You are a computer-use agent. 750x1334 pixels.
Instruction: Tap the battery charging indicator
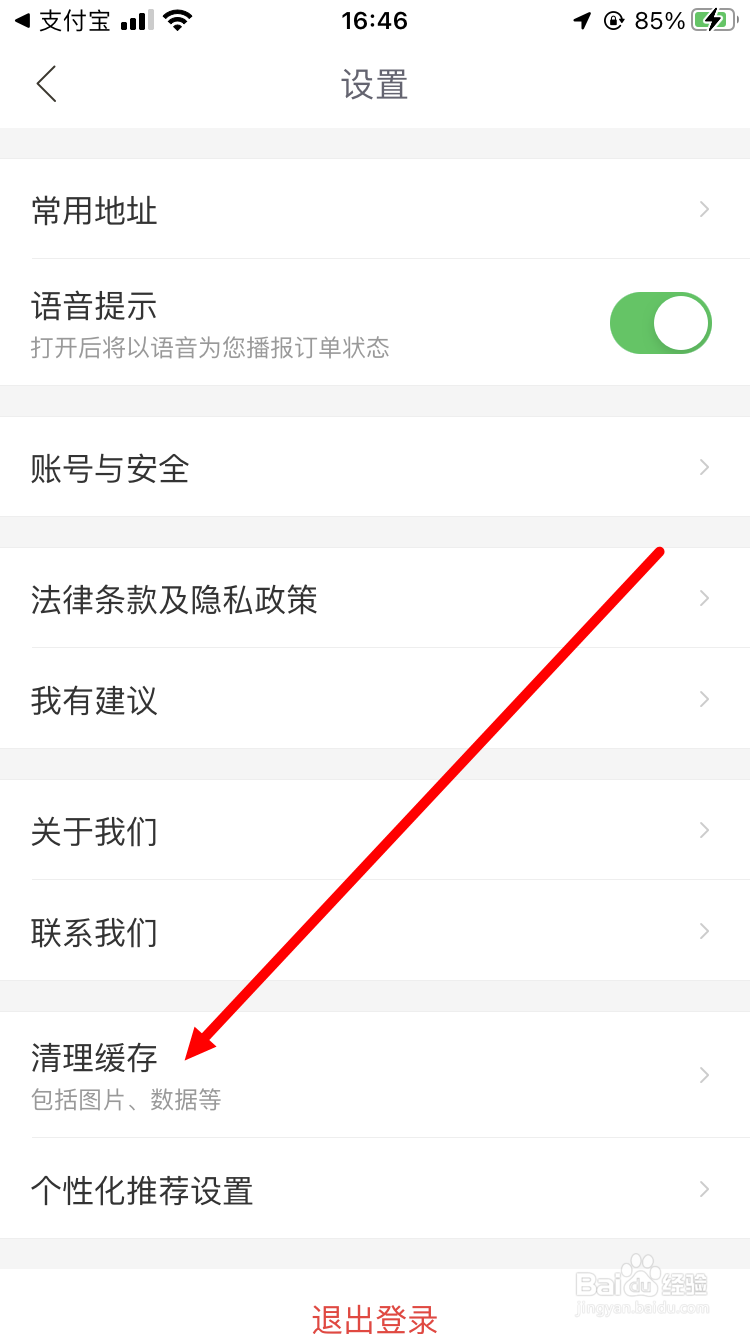713,19
